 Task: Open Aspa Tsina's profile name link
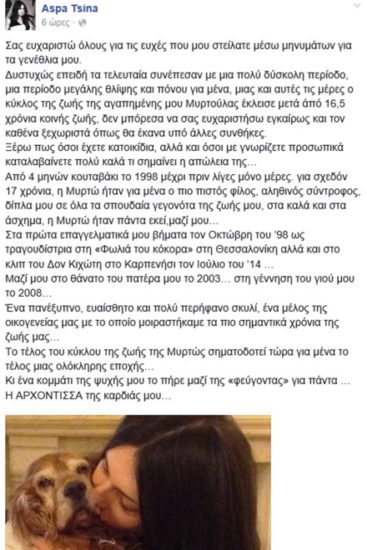(69, 8)
